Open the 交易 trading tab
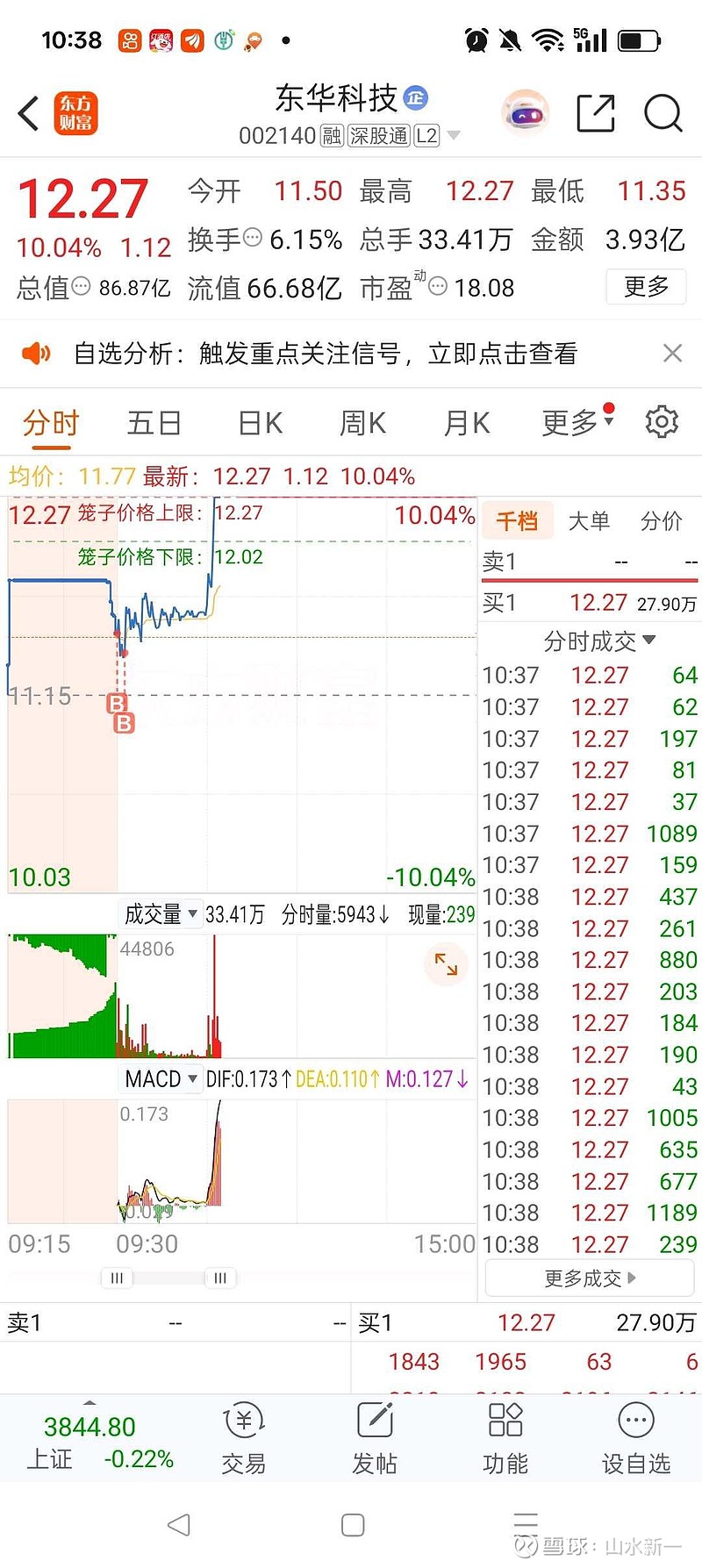The width and height of the screenshot is (702, 1568). point(244,1439)
